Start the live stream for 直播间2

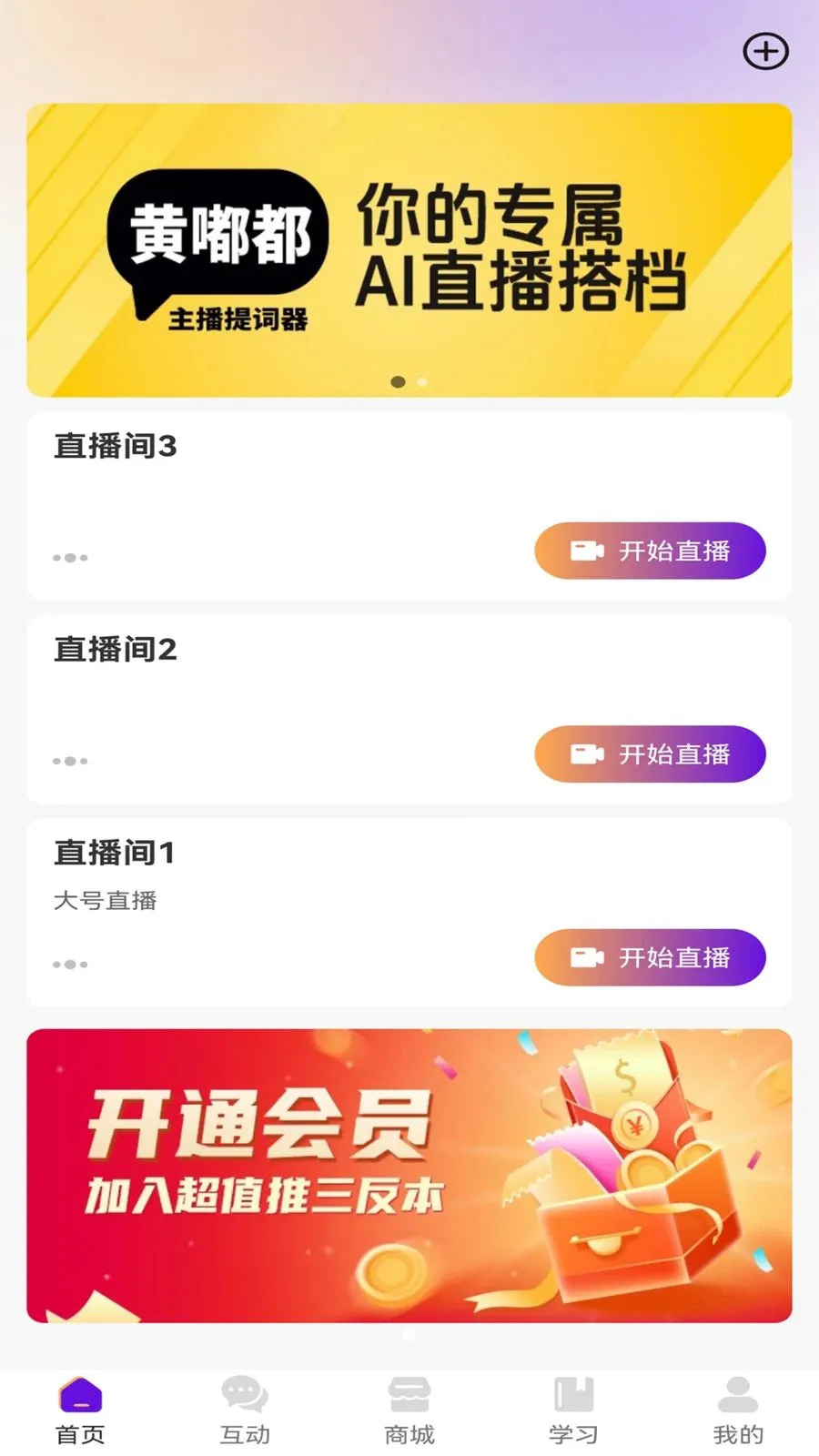click(x=650, y=753)
